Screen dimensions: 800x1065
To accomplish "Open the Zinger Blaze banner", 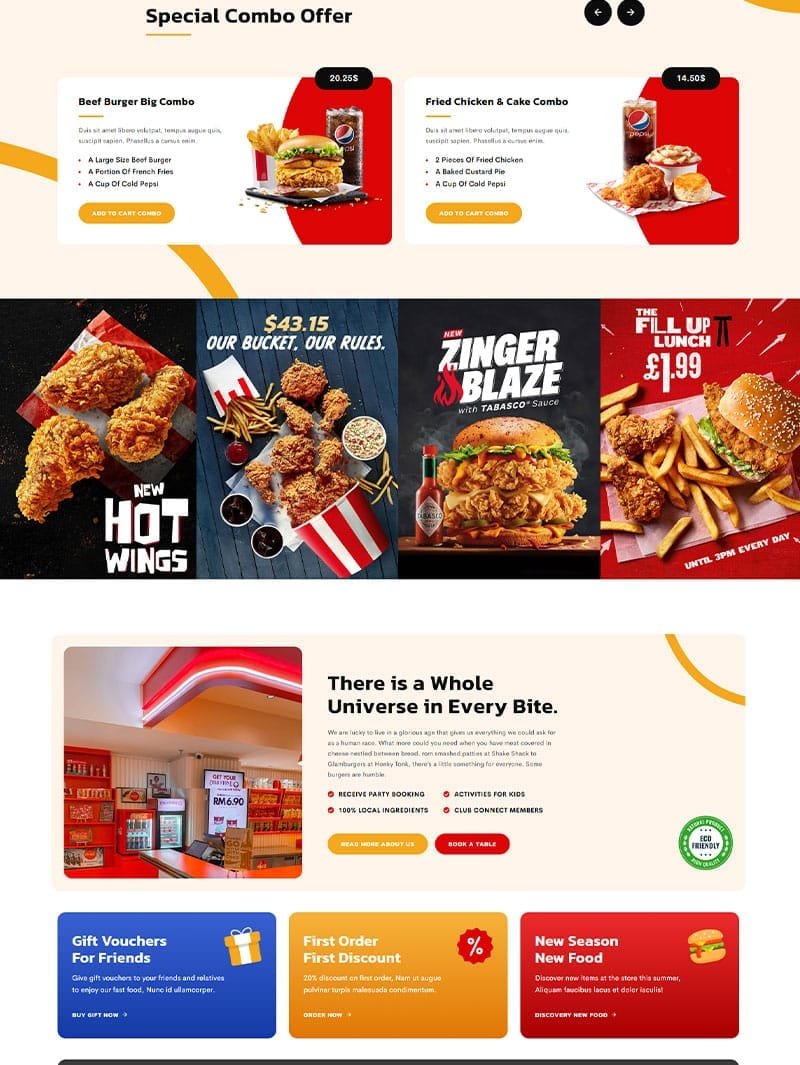I will tap(499, 438).
